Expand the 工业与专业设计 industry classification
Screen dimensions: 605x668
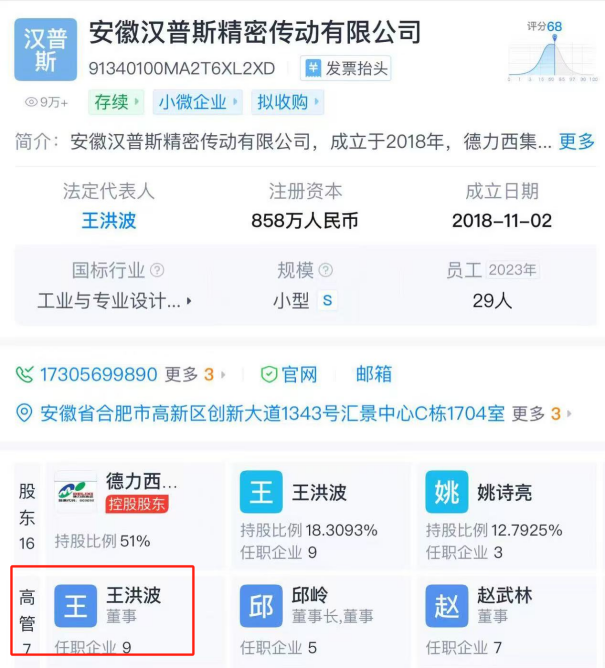(x=114, y=300)
